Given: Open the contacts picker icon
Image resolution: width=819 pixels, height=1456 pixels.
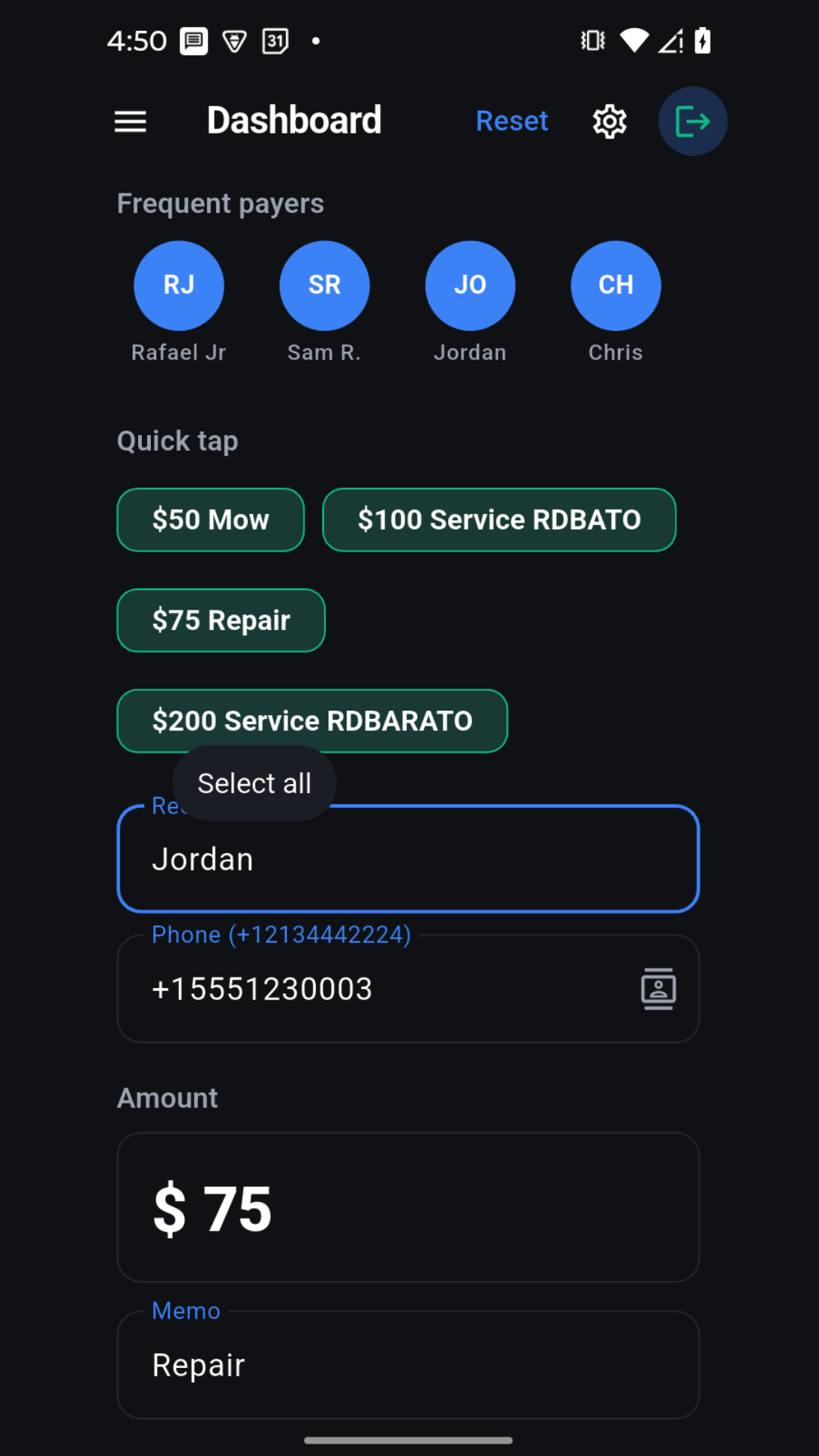Looking at the screenshot, I should (x=658, y=989).
